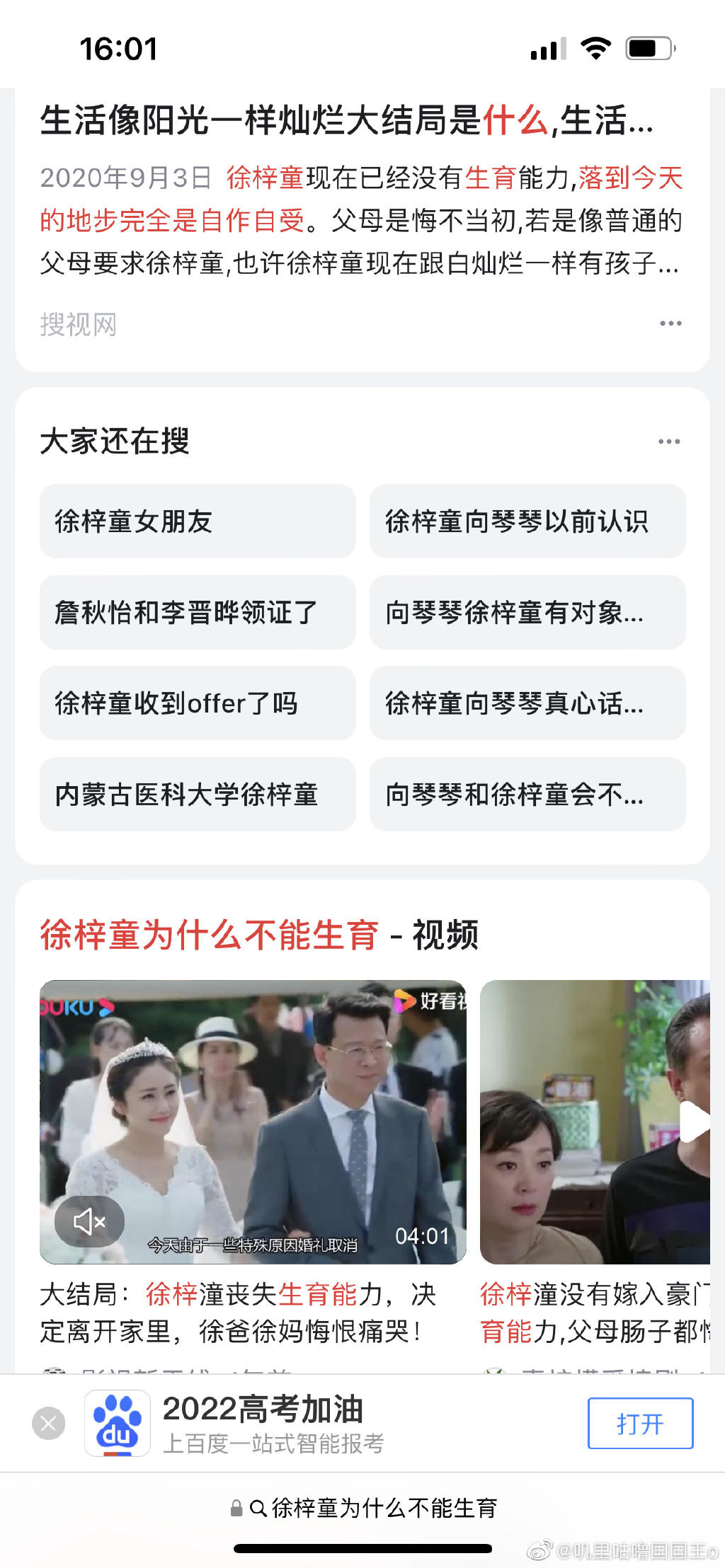Open the 徐梓童为什么不能生育 video section

[x=259, y=935]
